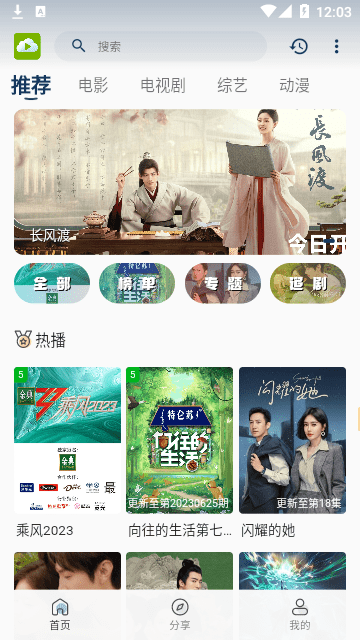Screen dimensions: 360x640
Task: Open the three-dot overflow menu
Action: pos(336,46)
